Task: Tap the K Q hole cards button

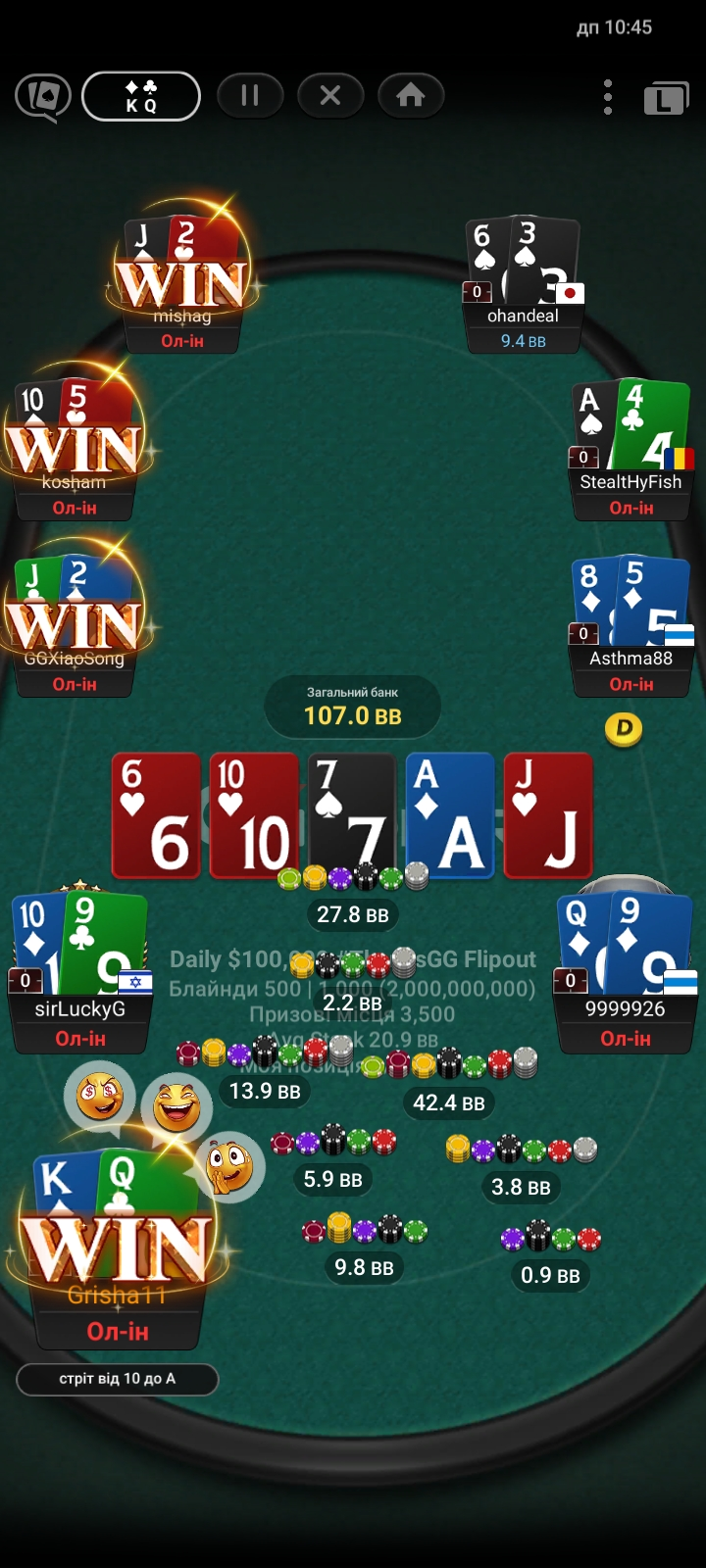Action: [x=141, y=96]
